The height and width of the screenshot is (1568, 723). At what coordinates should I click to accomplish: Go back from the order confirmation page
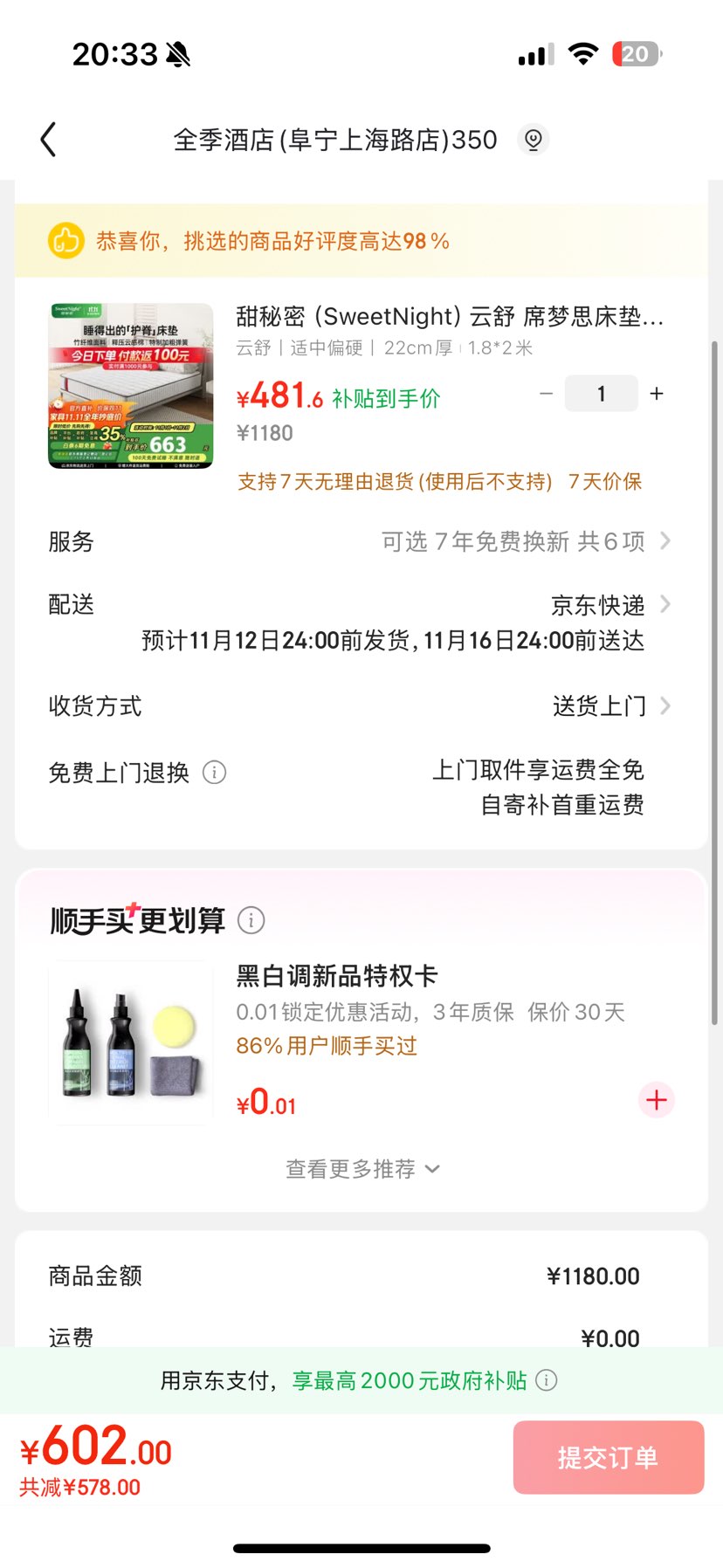coord(49,140)
